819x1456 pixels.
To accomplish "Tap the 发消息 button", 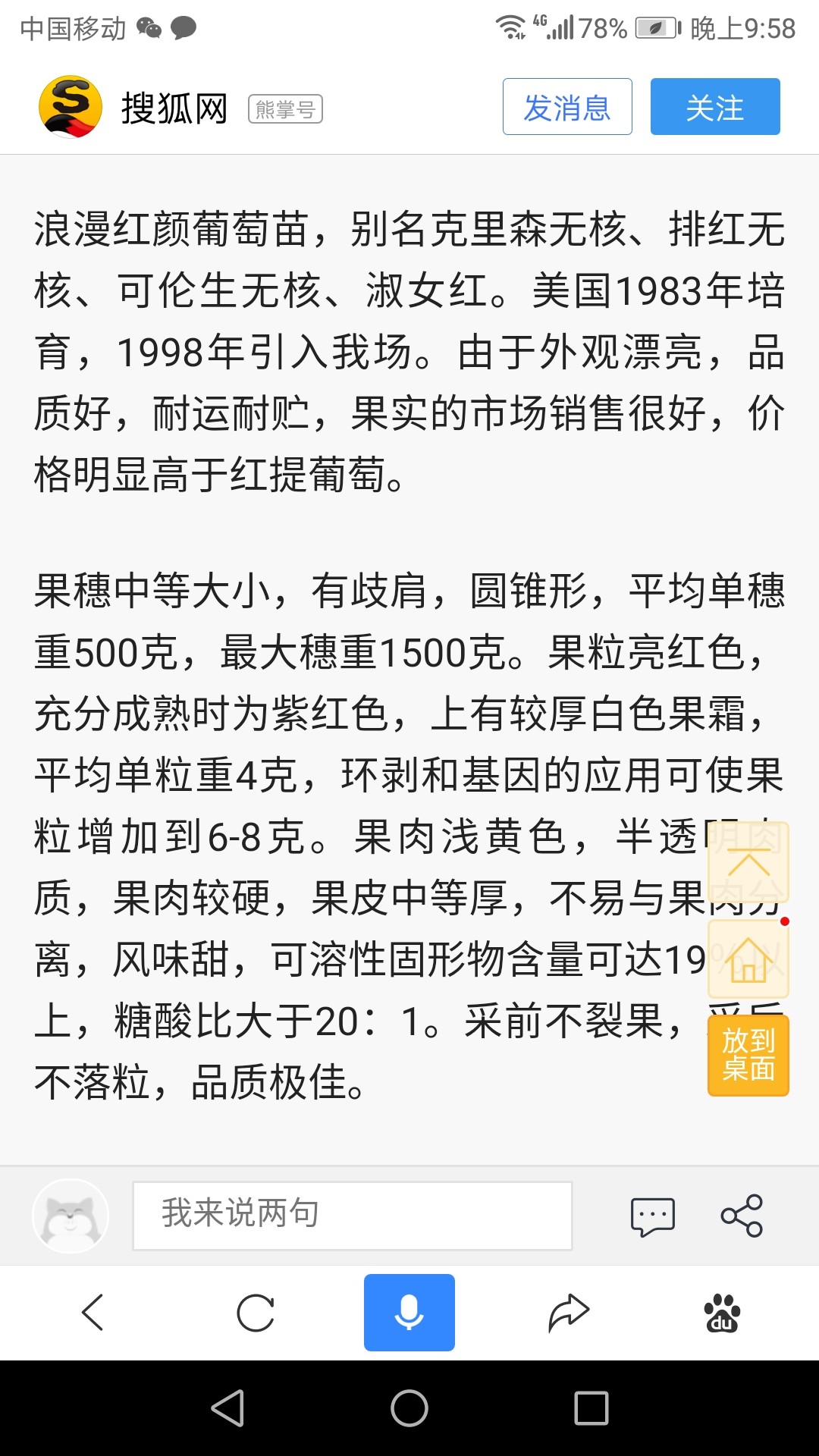I will tap(566, 107).
